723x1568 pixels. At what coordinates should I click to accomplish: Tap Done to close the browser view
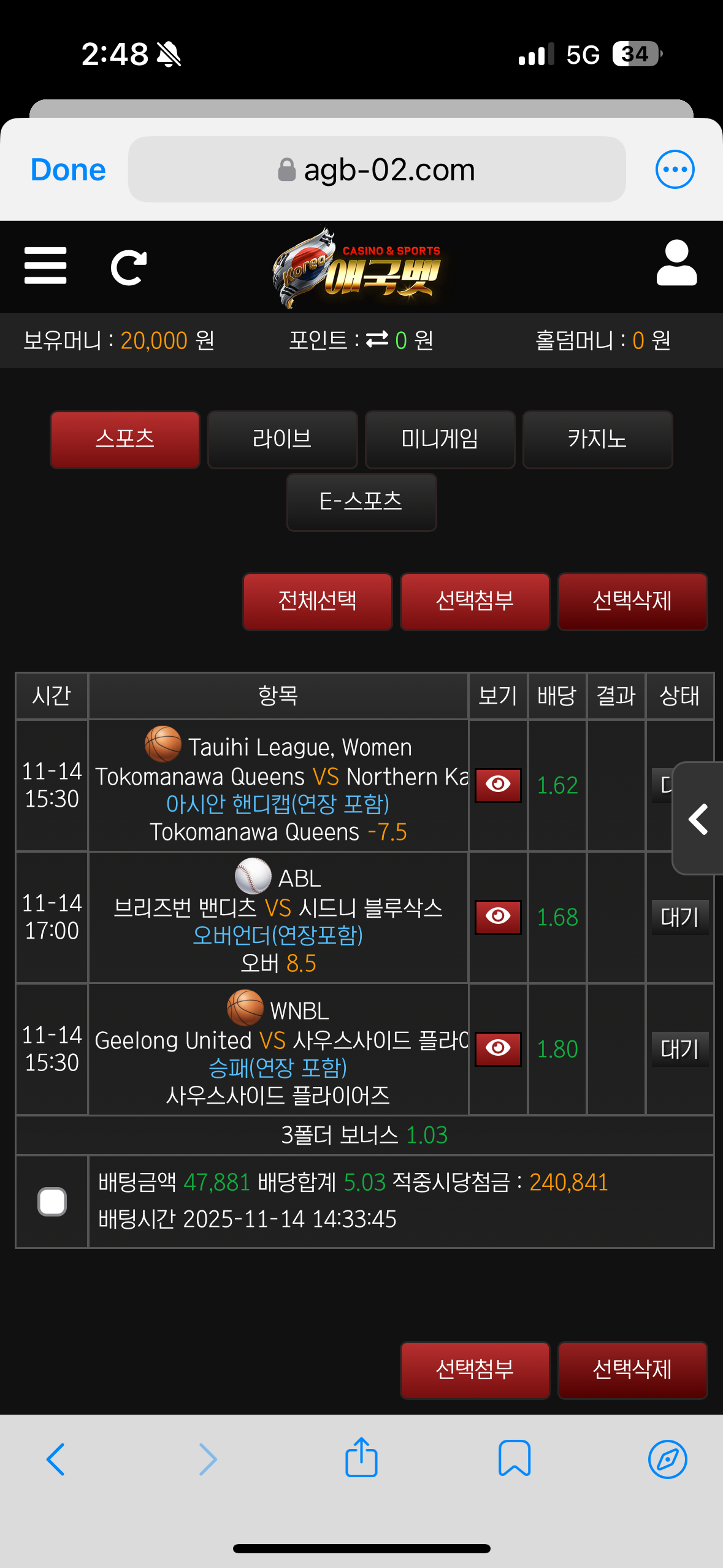tap(68, 170)
